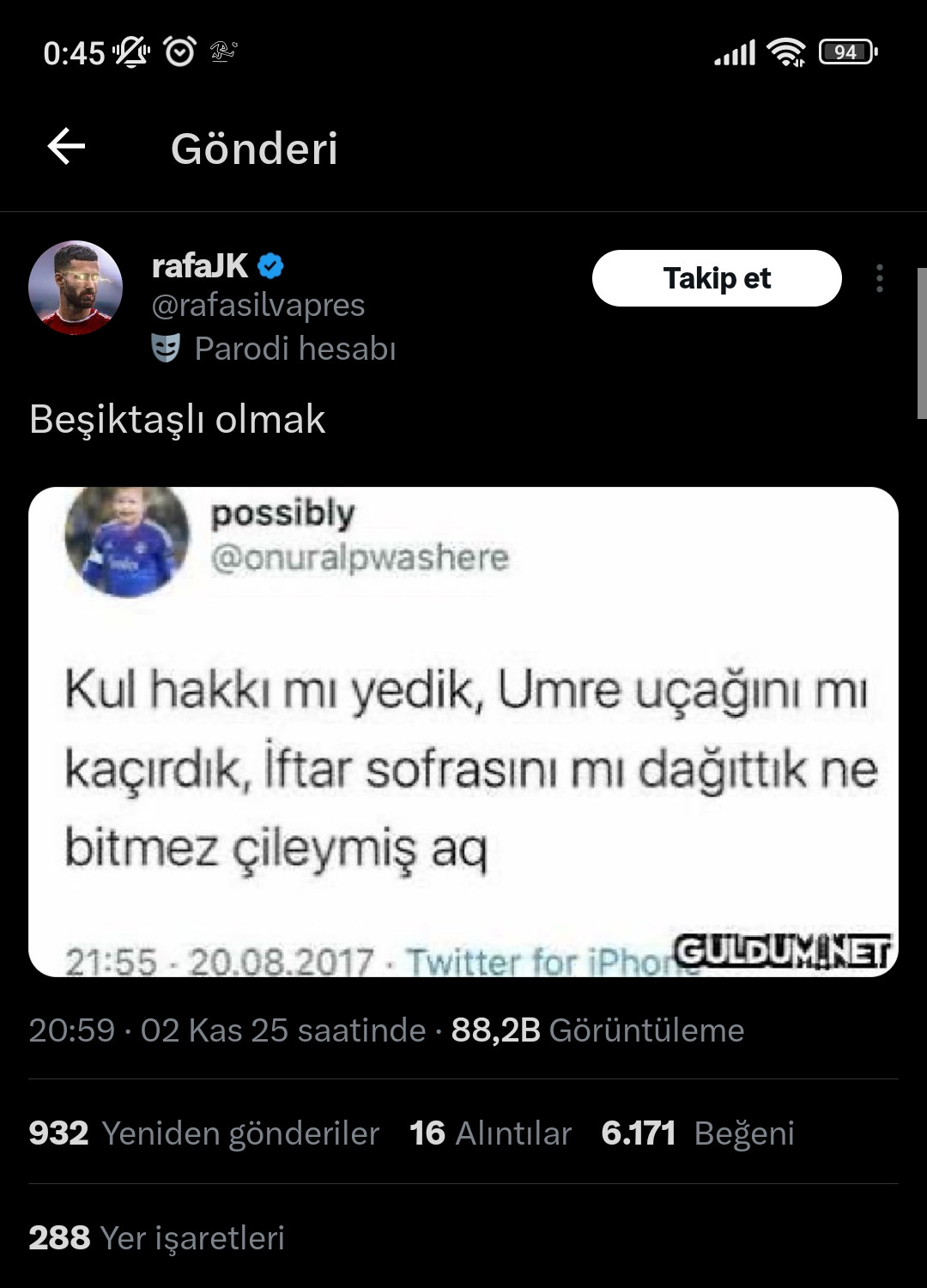The image size is (927, 1288).
Task: Open the 88,2B Görüntüleme analytics
Action: tap(597, 1030)
